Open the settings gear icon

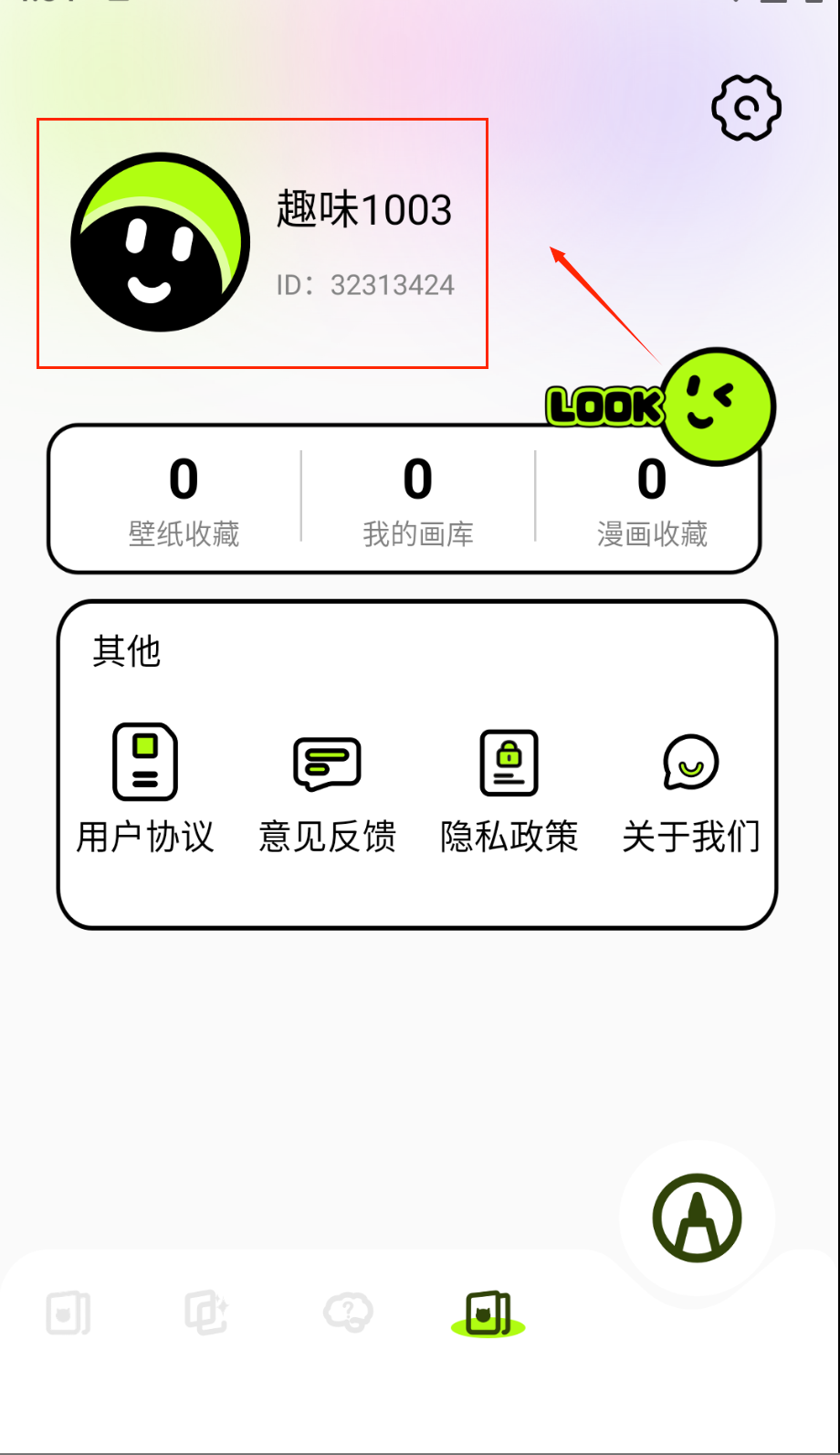[746, 109]
